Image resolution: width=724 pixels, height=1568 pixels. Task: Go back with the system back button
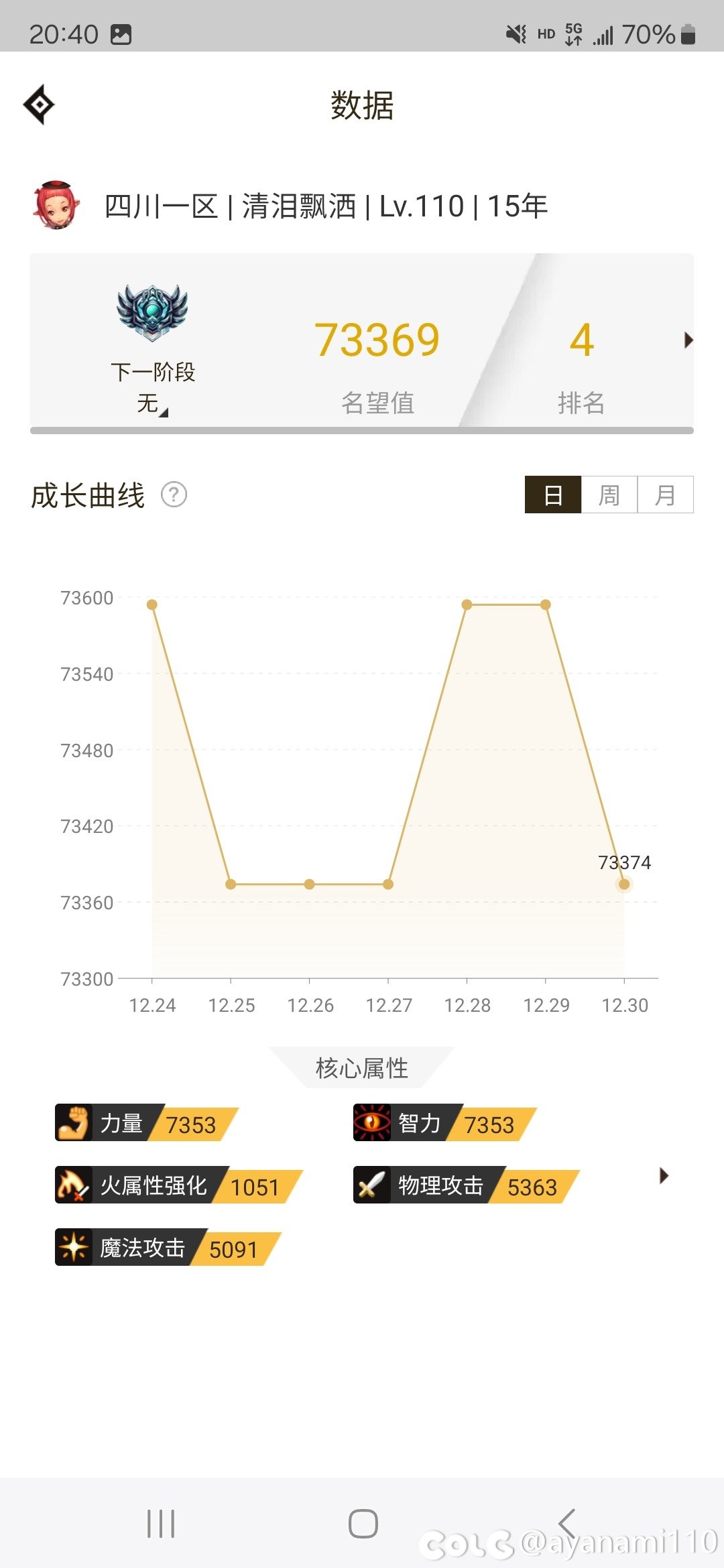click(567, 1524)
